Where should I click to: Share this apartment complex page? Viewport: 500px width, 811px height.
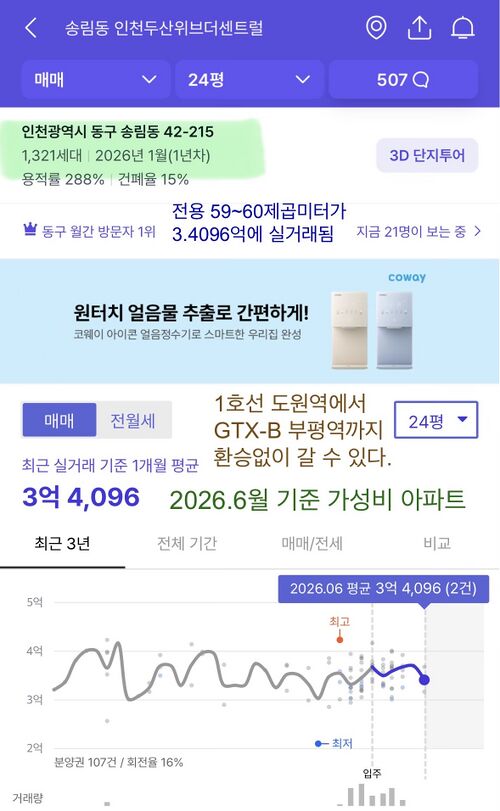(419, 28)
